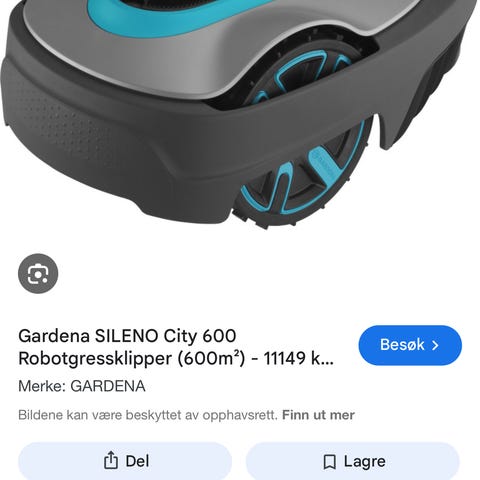Screen dimensions: 480x480
Task: Open the Finn ut mer link
Action: 318,415
